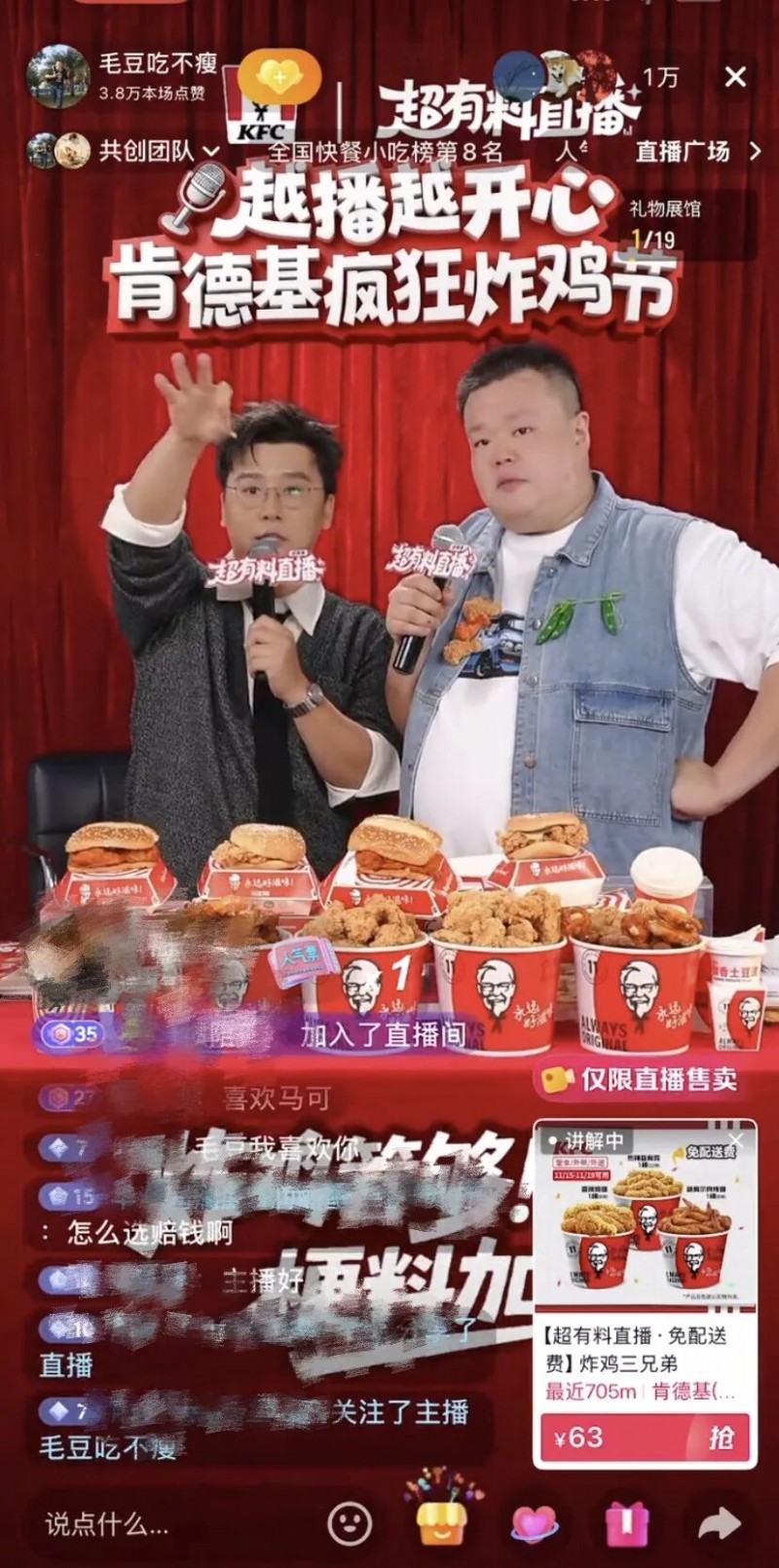View the 全国快餐小吃榜 ranking
This screenshot has width=779, height=1568.
[386, 152]
